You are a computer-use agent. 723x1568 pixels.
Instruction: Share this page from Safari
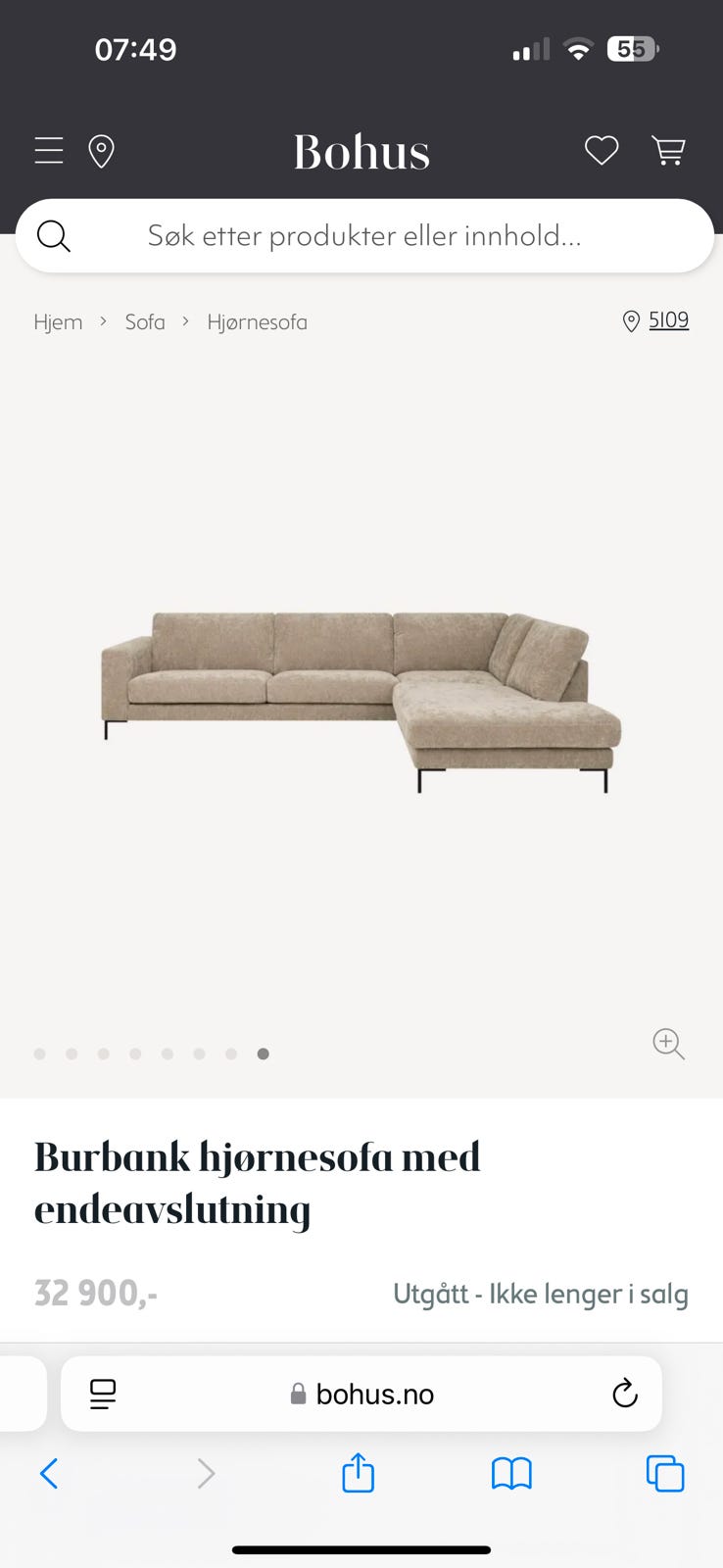[x=359, y=1473]
